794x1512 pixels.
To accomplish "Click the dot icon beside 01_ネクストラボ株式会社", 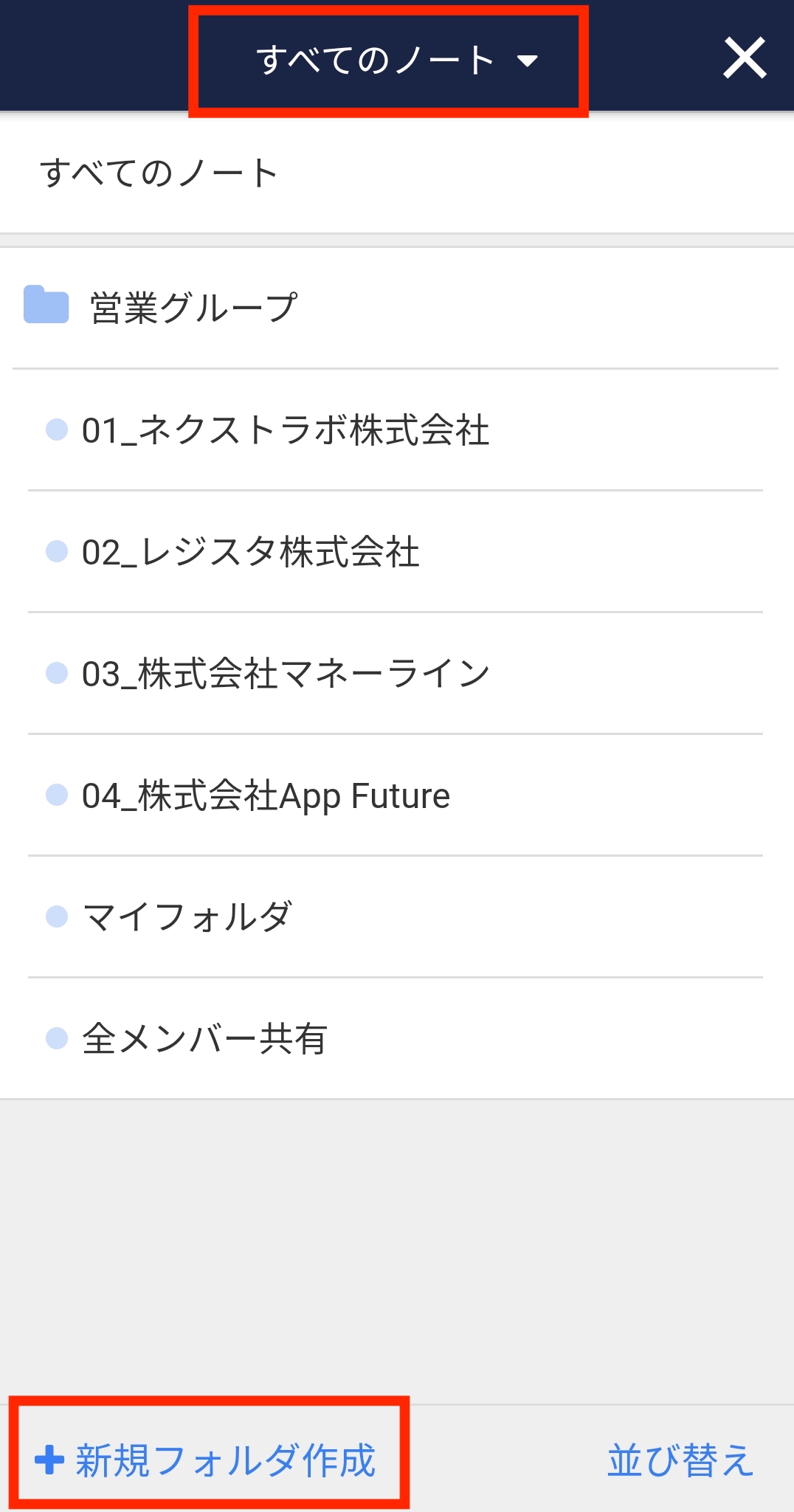I will pos(55,429).
